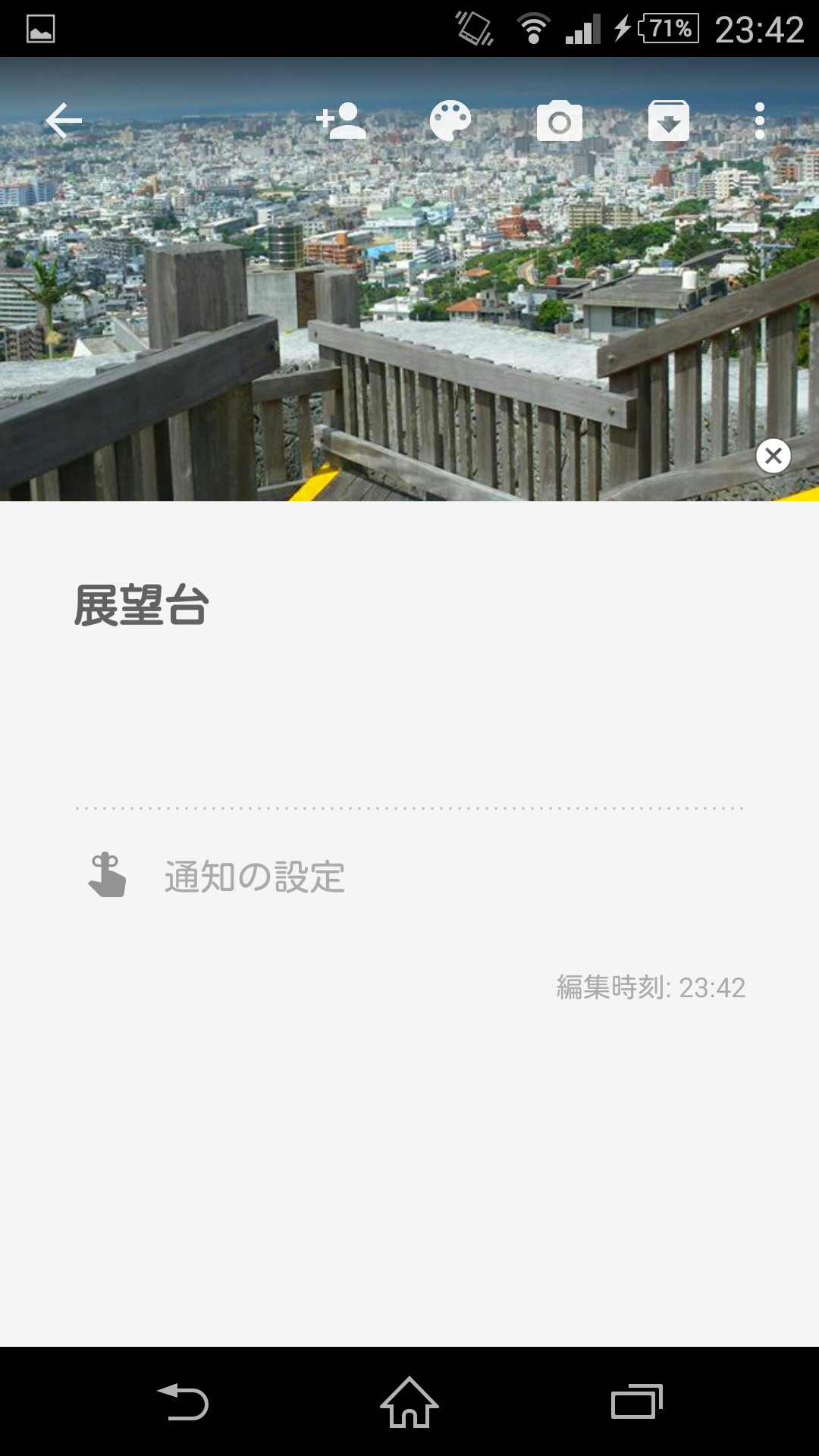Image resolution: width=819 pixels, height=1456 pixels.
Task: Remove the attached photo with the X
Action: pos(773,457)
